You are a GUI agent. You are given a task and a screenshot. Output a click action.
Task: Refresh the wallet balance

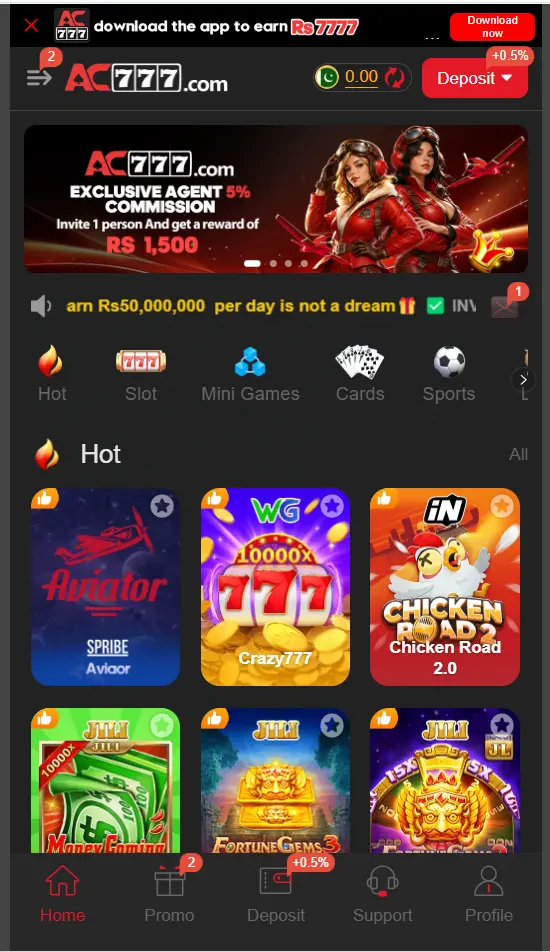pyautogui.click(x=395, y=78)
